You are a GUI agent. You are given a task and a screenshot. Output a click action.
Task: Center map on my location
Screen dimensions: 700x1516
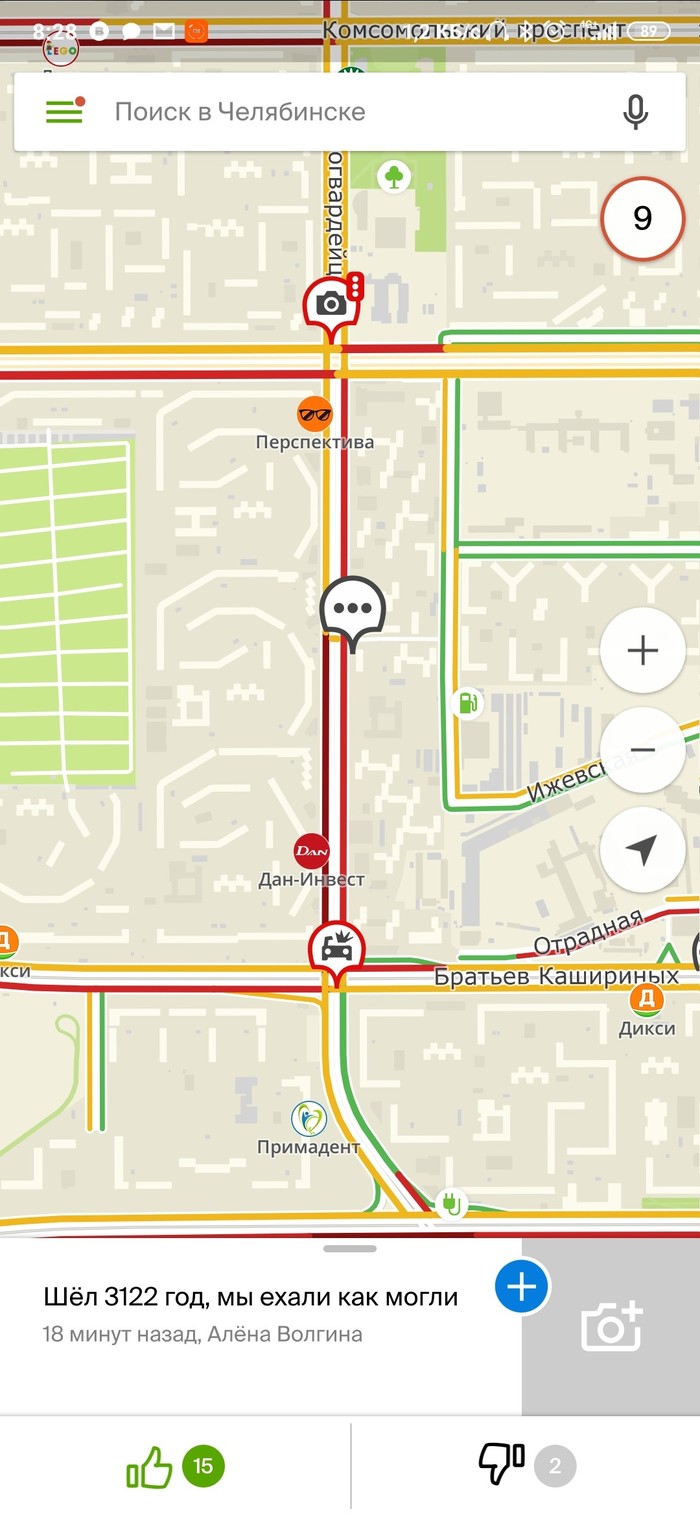tap(642, 850)
